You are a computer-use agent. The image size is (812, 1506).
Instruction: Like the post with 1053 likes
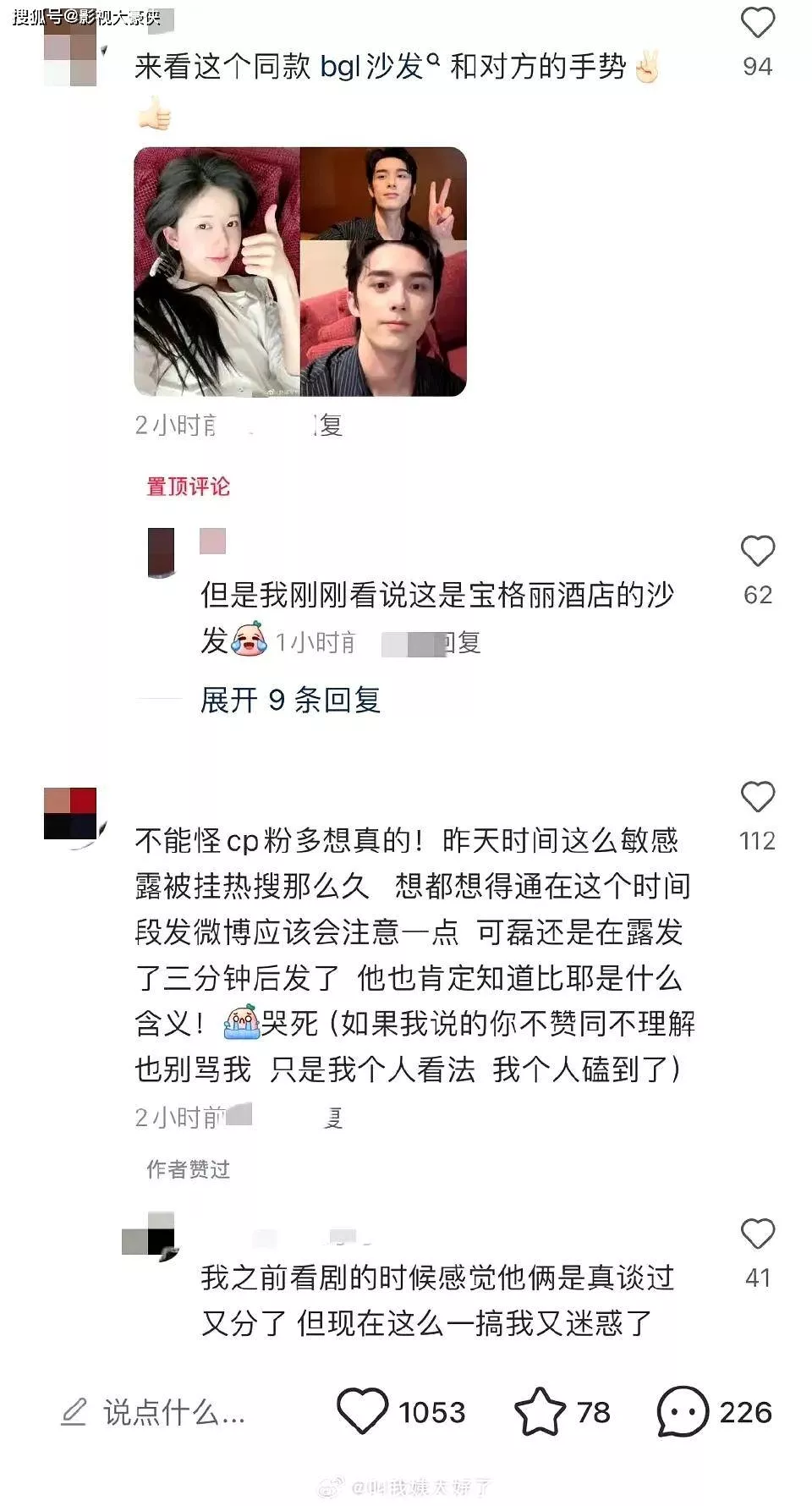pos(362,1411)
